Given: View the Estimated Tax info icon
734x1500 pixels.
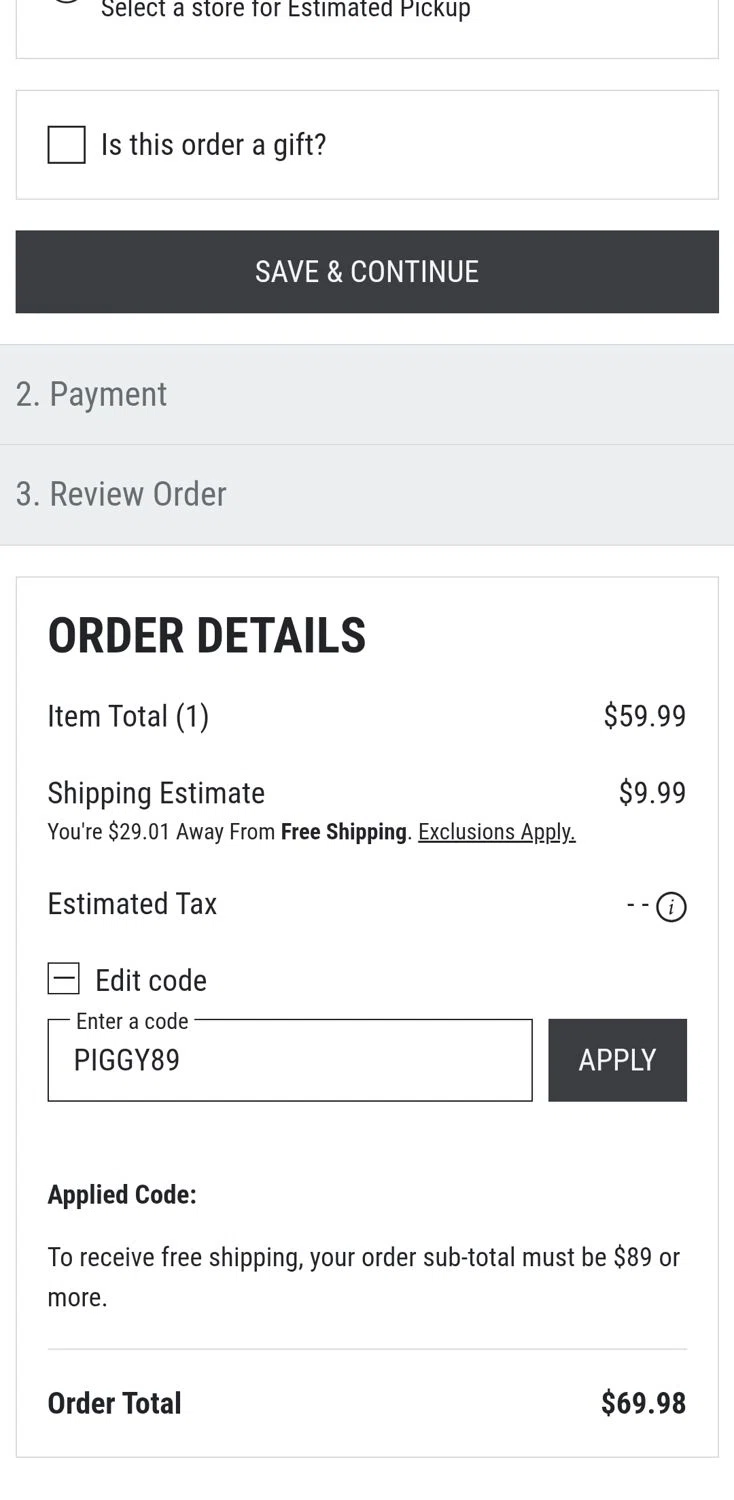Looking at the screenshot, I should tap(671, 907).
